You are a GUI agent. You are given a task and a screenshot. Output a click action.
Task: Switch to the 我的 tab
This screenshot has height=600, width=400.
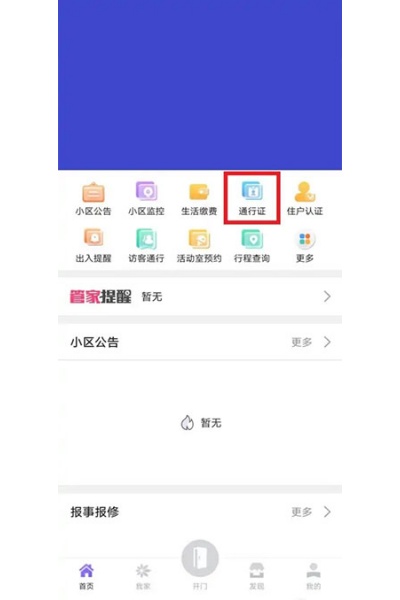313,577
